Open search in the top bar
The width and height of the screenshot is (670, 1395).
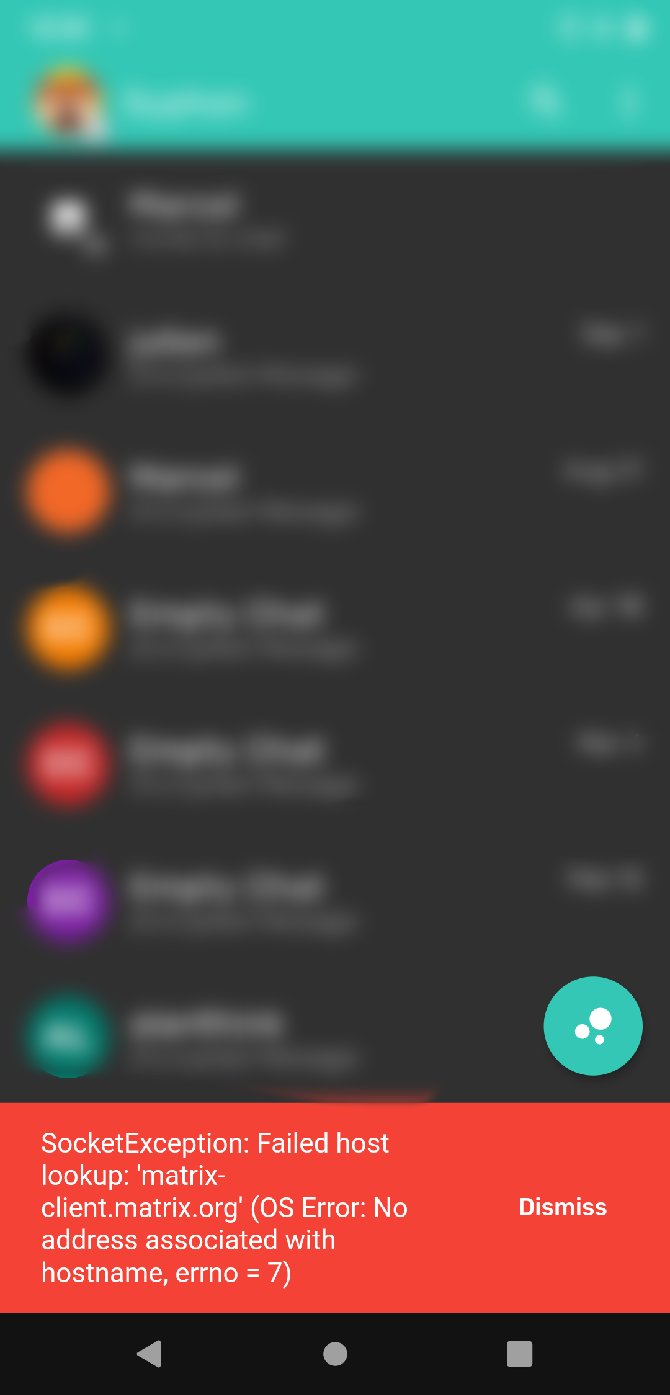click(x=544, y=101)
